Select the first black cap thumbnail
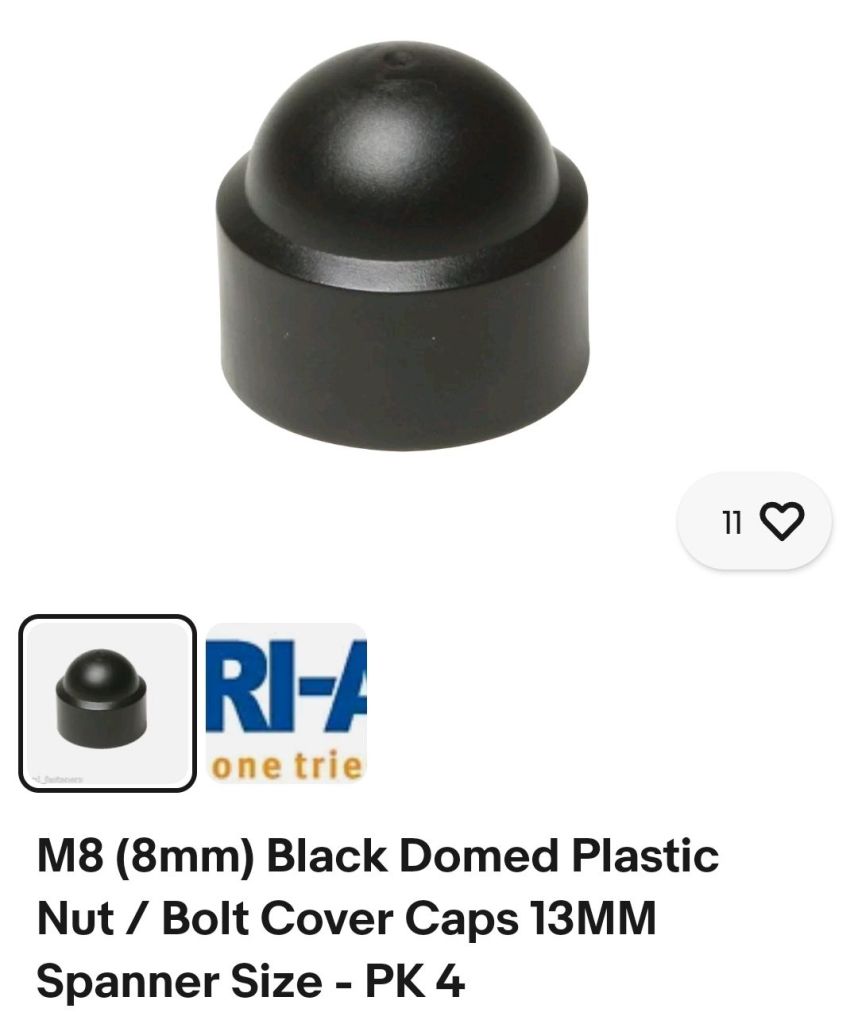 107,703
